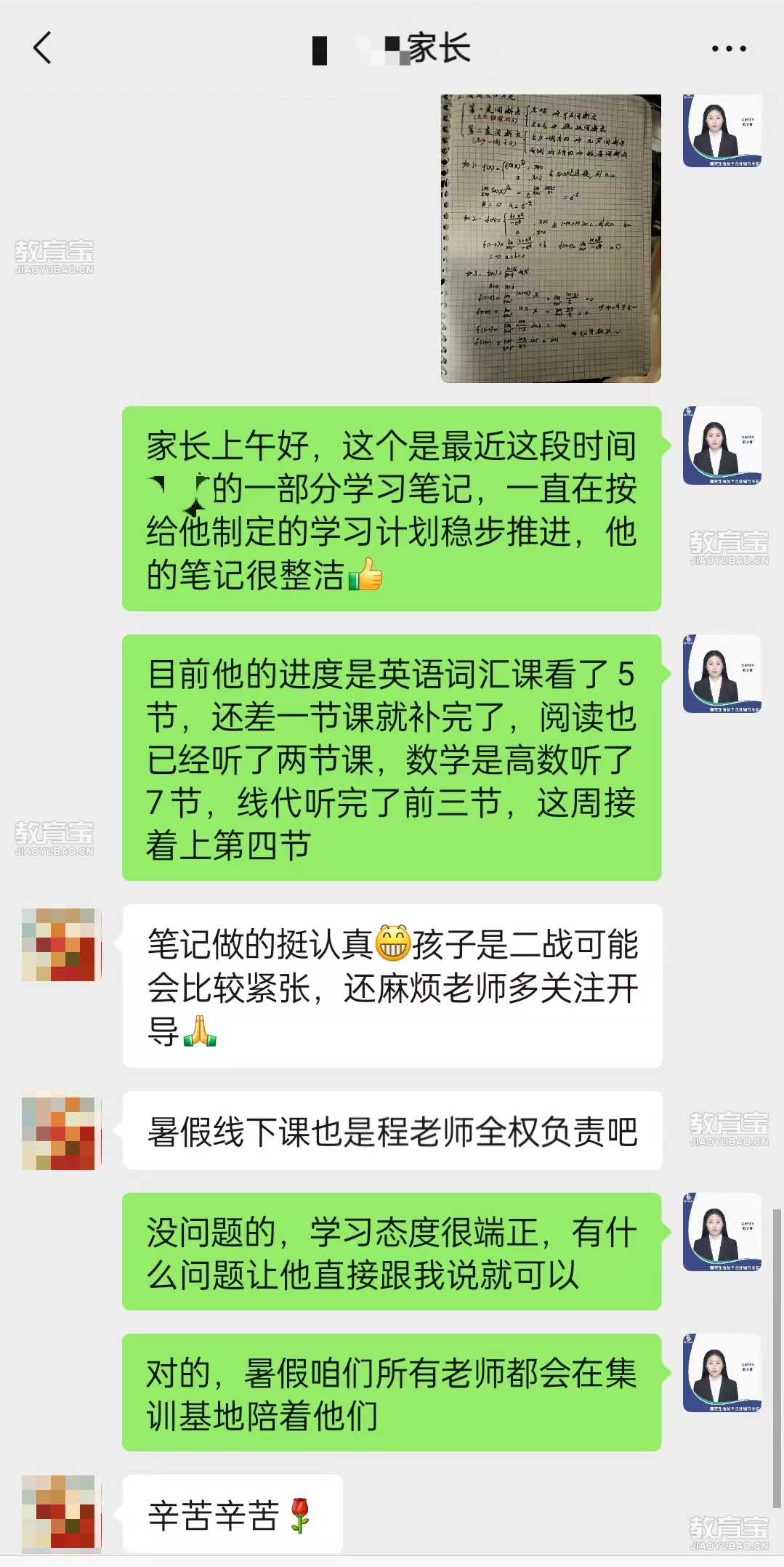The height and width of the screenshot is (1567, 784).
Task: Open the study notes photo message
Action: pyautogui.click(x=551, y=238)
